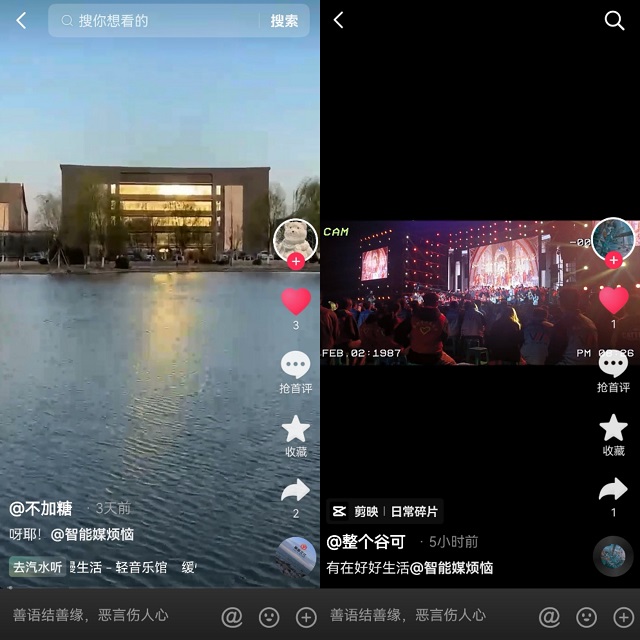640x640 pixels.
Task: Add the 不加糖 video to 收藏
Action: [x=296, y=429]
